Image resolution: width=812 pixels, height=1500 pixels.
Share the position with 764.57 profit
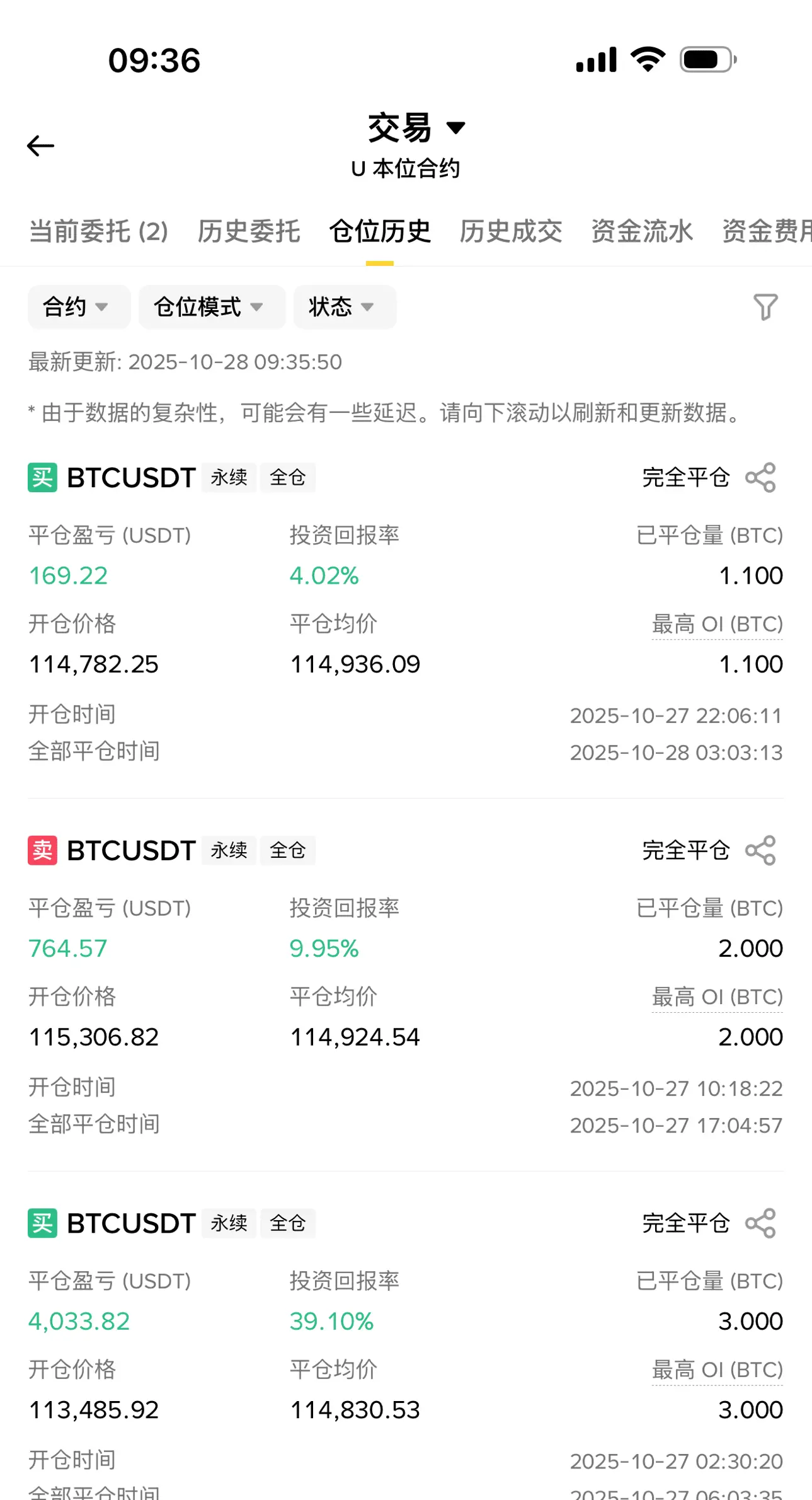pos(760,851)
